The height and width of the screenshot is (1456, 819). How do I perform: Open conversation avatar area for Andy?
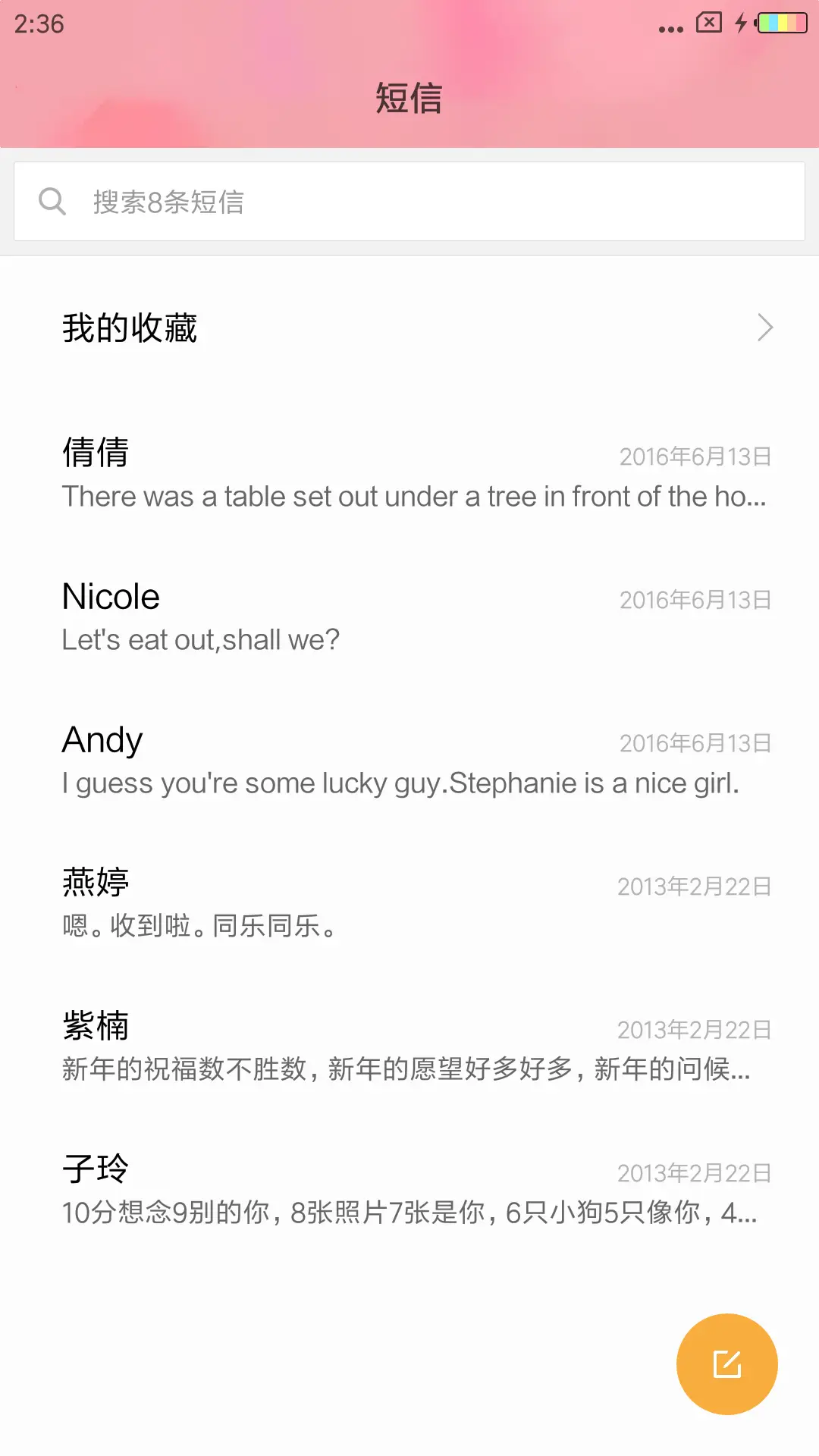click(x=102, y=739)
